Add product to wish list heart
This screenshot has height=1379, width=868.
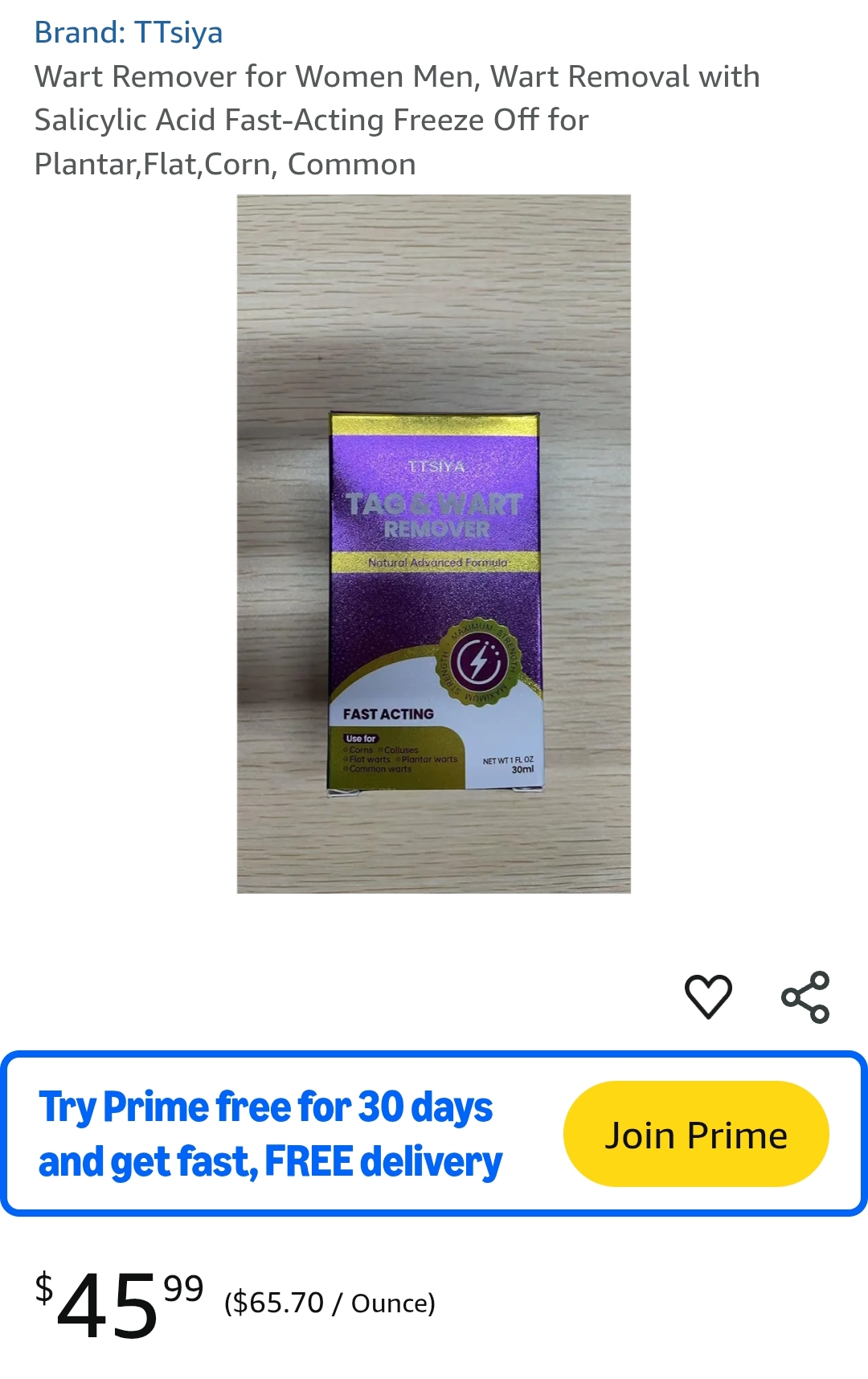(708, 996)
